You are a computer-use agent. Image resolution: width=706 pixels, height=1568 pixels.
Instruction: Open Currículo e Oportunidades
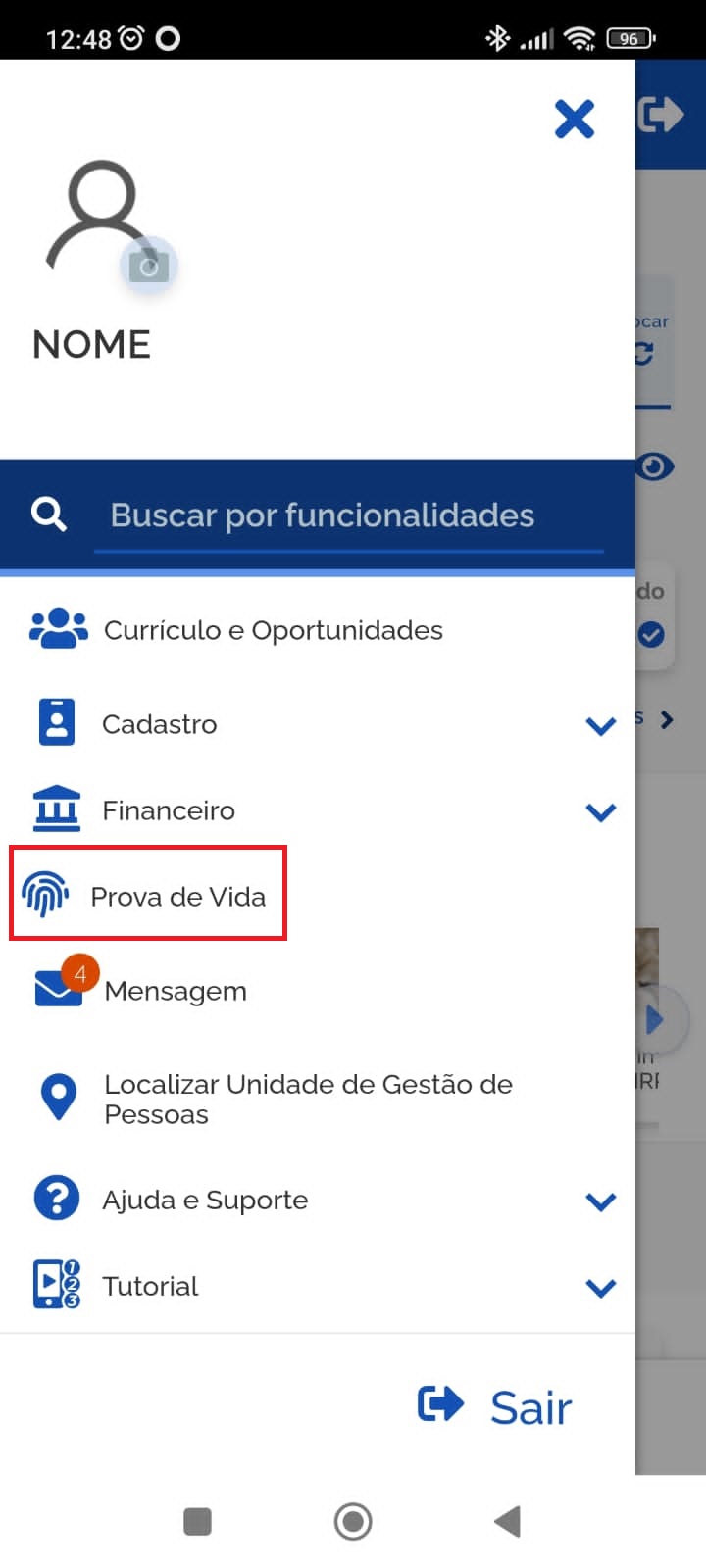(x=273, y=630)
